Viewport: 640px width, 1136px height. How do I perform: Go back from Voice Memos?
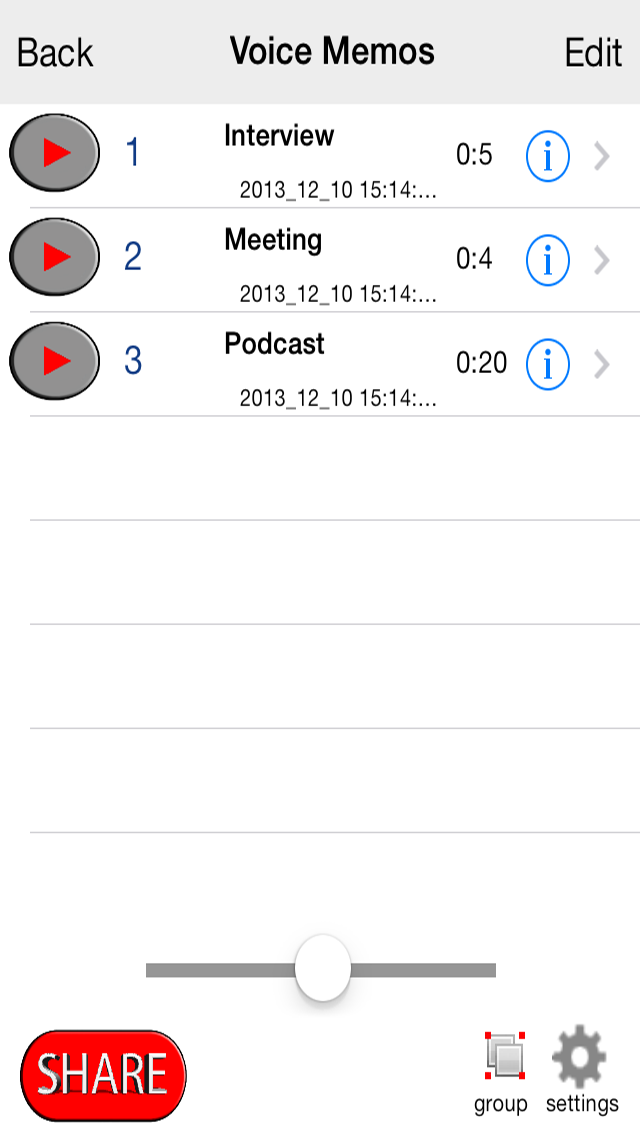pyautogui.click(x=55, y=53)
